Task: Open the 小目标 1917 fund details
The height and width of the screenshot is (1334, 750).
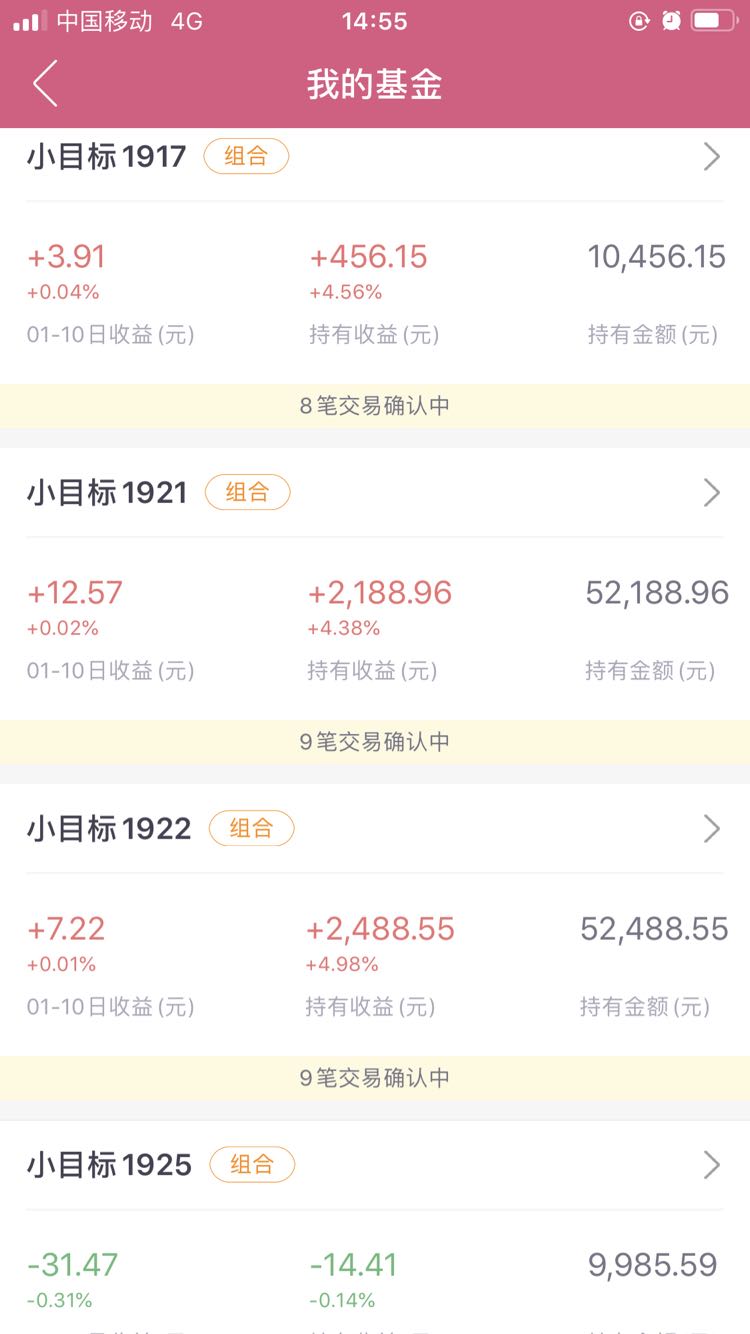Action: (x=375, y=157)
